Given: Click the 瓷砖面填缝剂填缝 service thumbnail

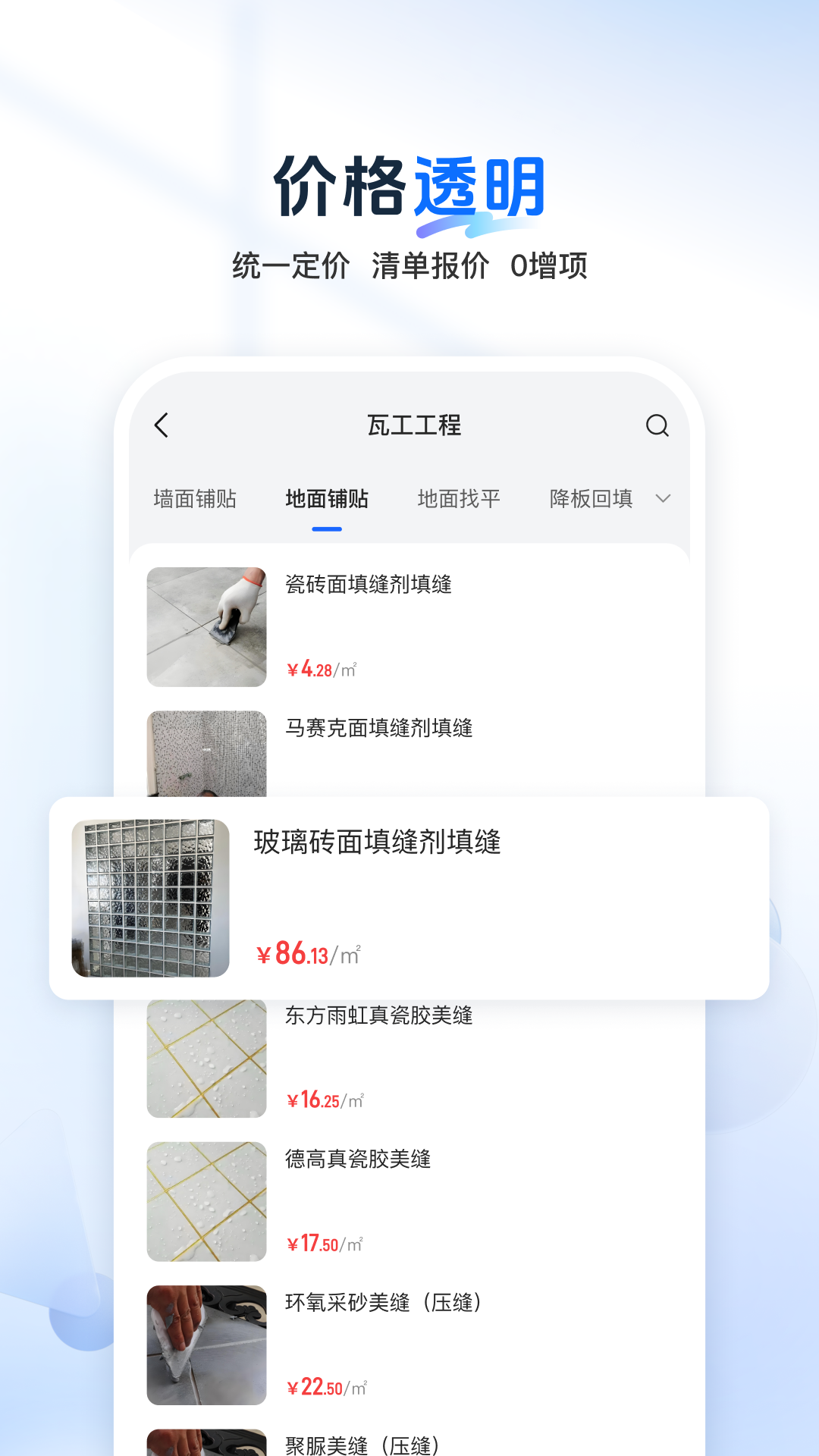Looking at the screenshot, I should click(x=206, y=626).
